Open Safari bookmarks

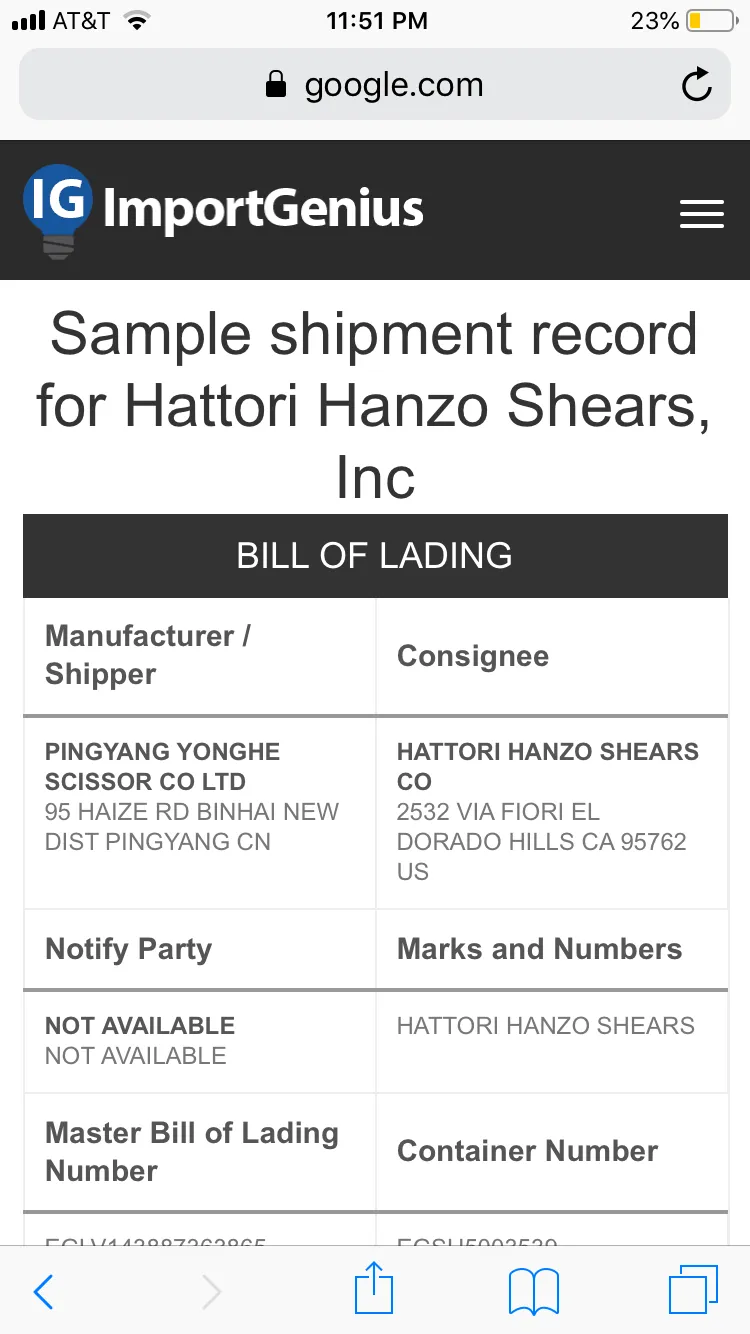tap(533, 1292)
